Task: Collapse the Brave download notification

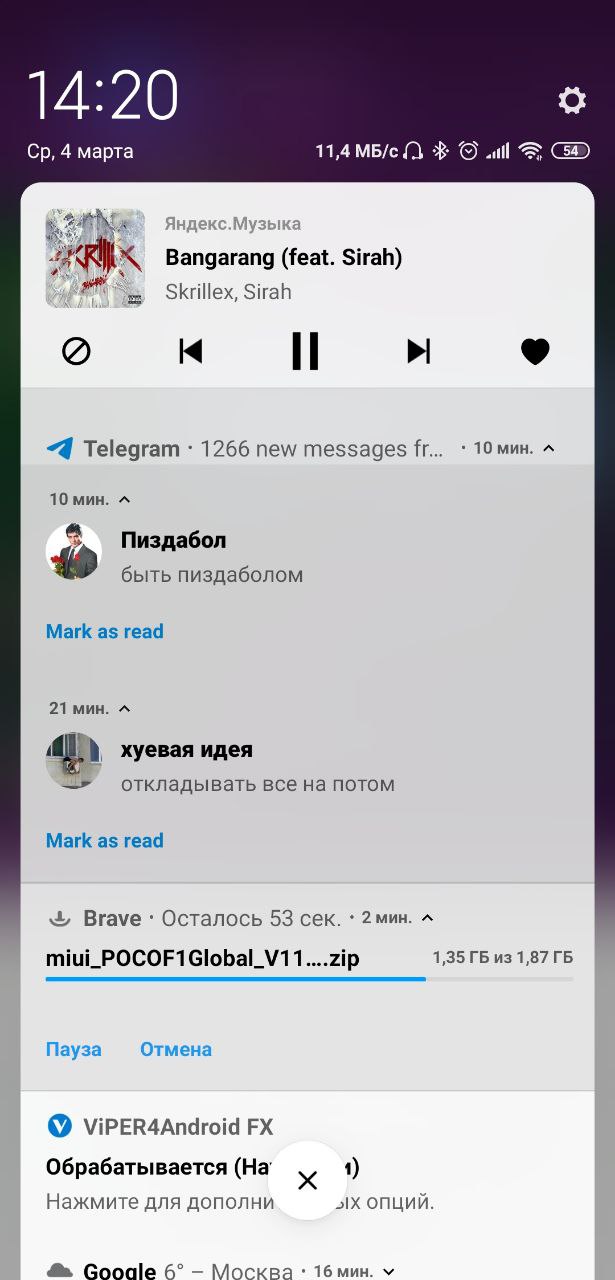Action: [428, 918]
